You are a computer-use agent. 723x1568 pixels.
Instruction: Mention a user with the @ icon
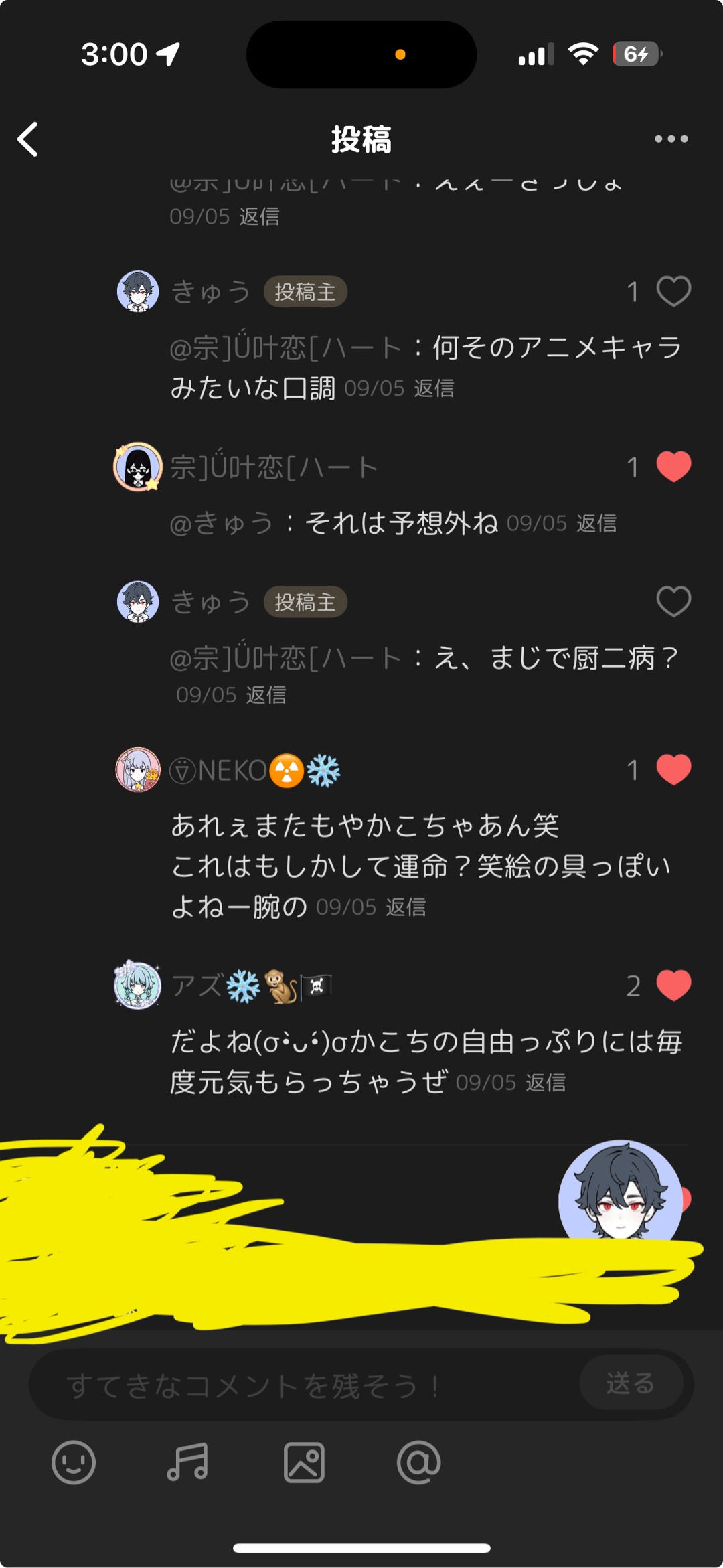pyautogui.click(x=418, y=1463)
